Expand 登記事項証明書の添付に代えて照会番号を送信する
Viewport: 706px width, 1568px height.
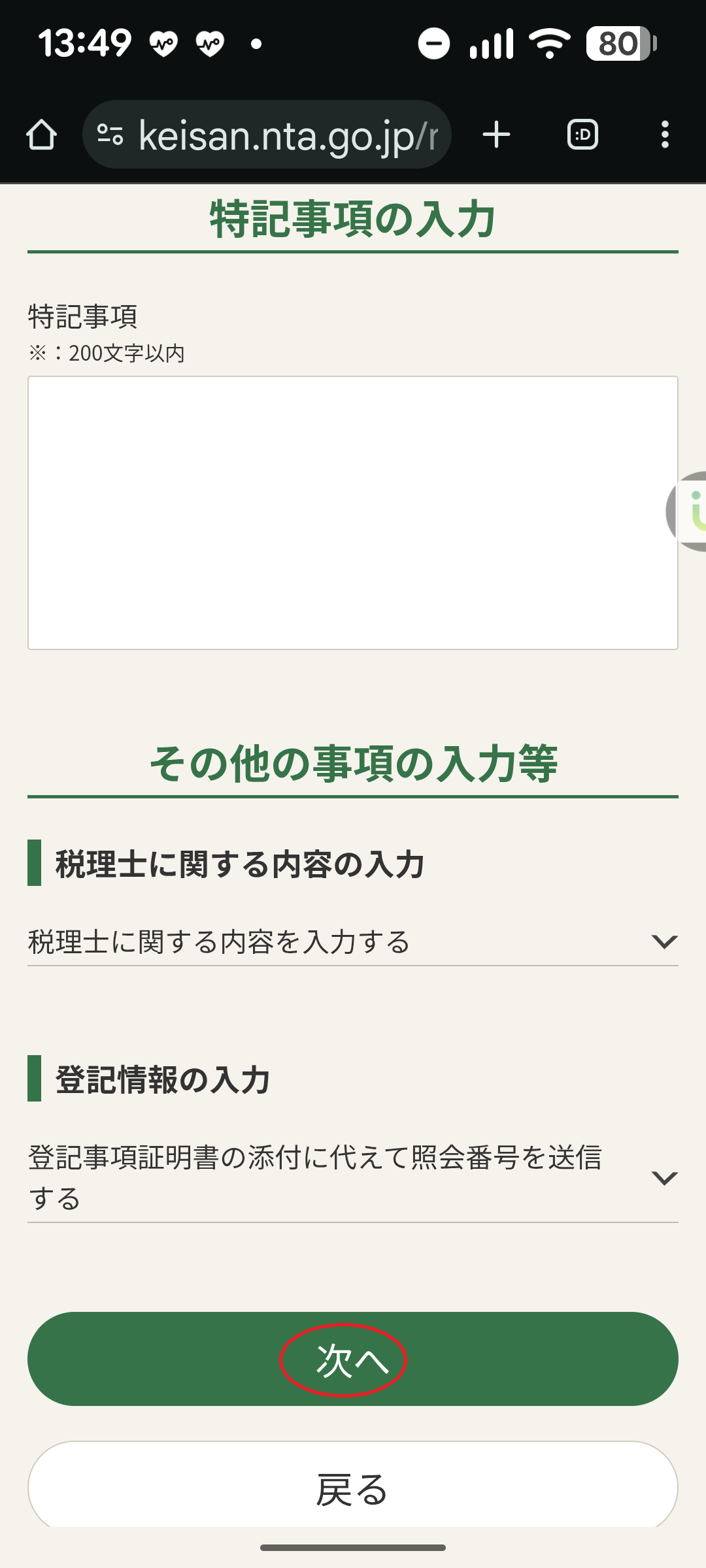[352, 1177]
